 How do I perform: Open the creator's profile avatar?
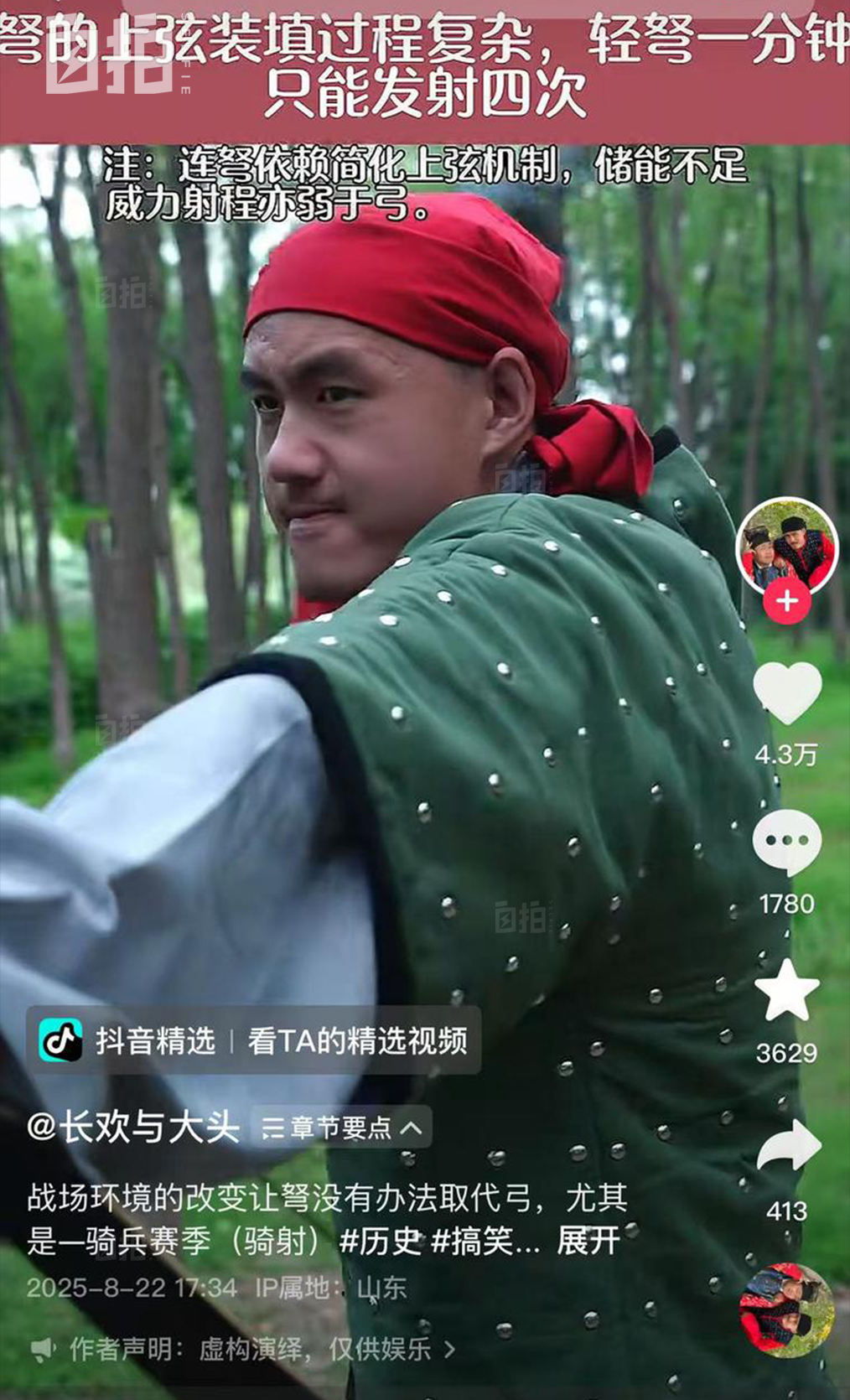coord(786,545)
